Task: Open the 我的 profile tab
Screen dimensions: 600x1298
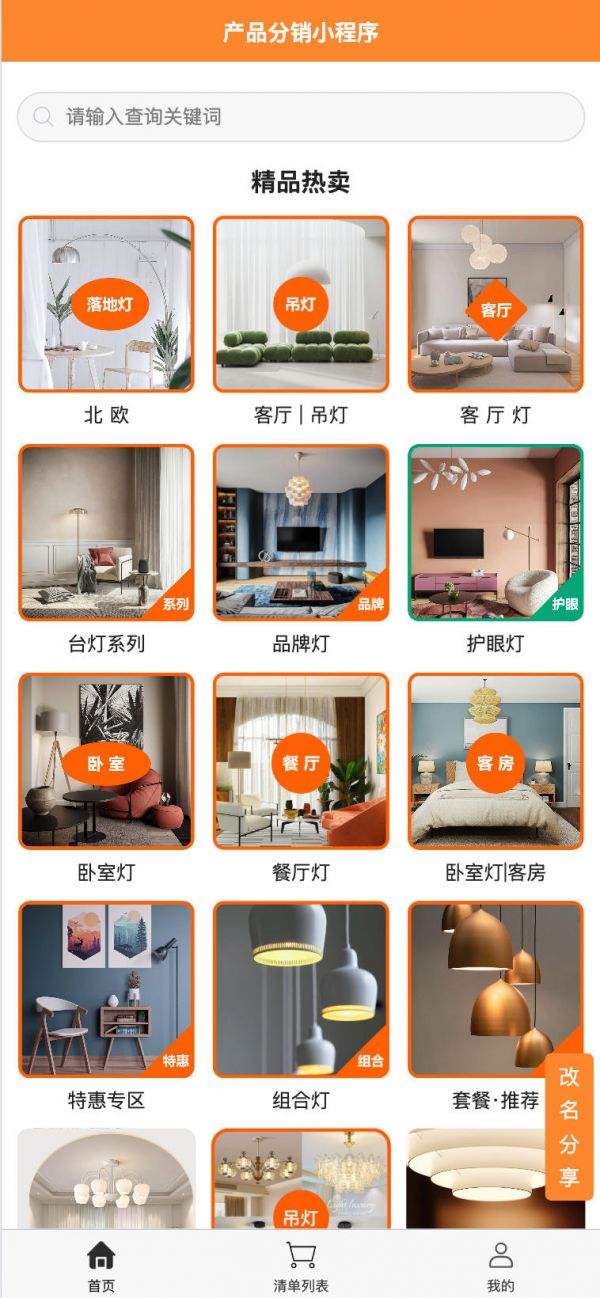Action: pos(500,1265)
